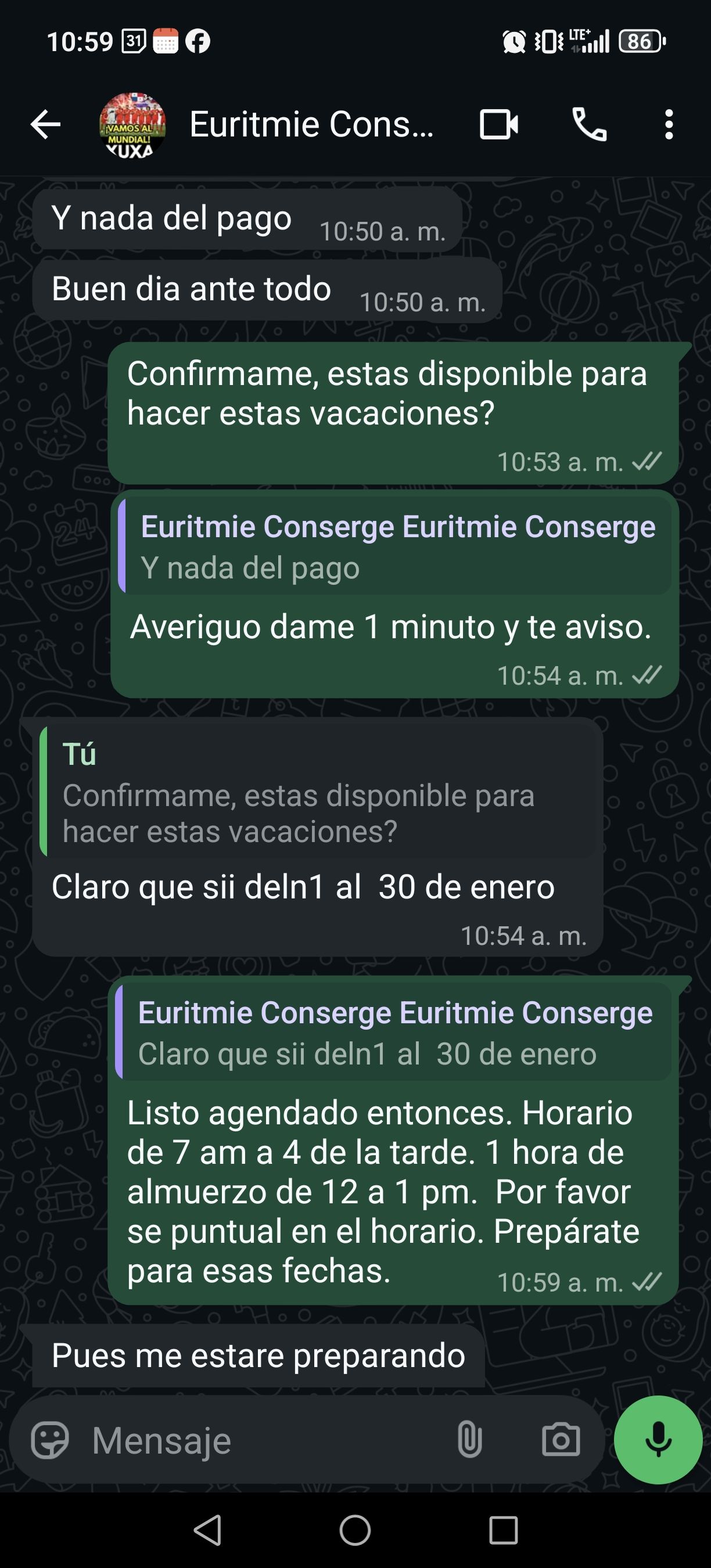The image size is (711, 1568).
Task: Start a video call with Euritmie Conserge
Action: (498, 125)
